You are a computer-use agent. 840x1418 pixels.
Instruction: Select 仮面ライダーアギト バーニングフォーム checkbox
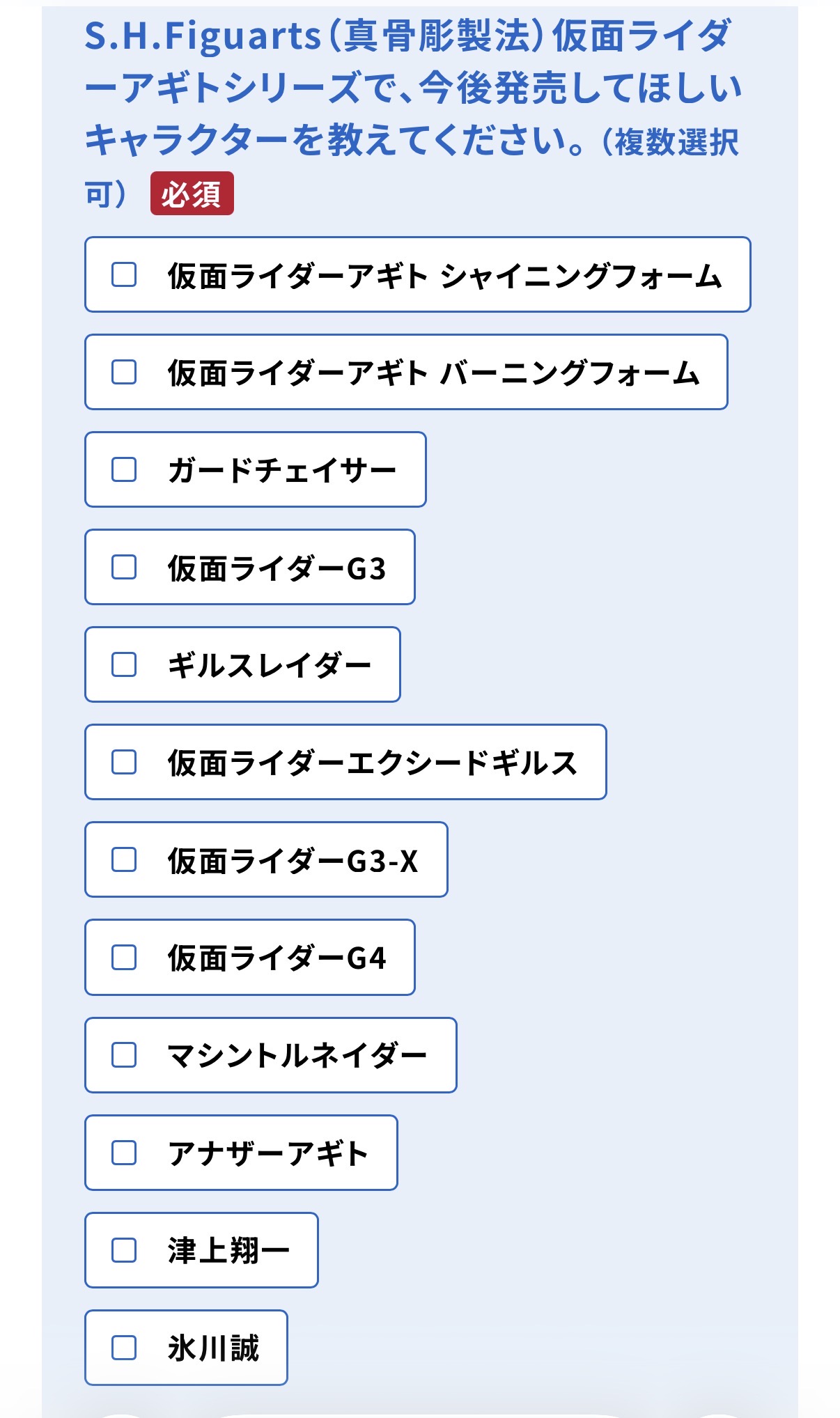pyautogui.click(x=124, y=372)
